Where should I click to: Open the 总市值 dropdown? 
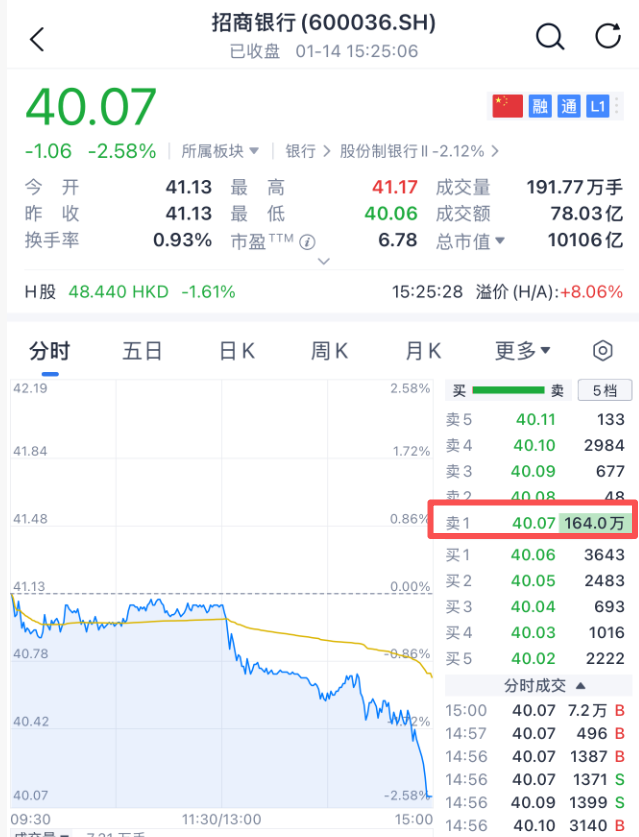point(471,240)
